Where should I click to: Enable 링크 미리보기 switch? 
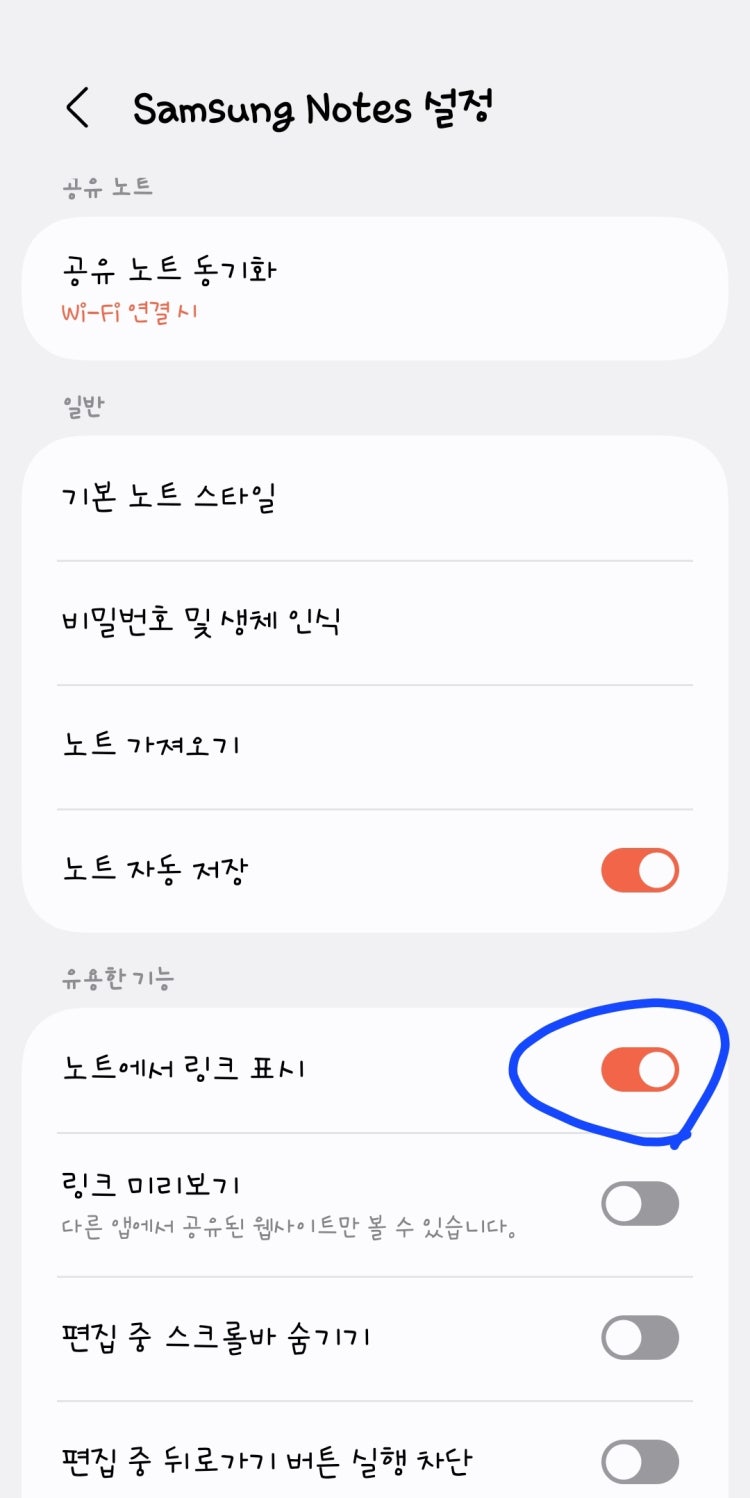pyautogui.click(x=640, y=1203)
